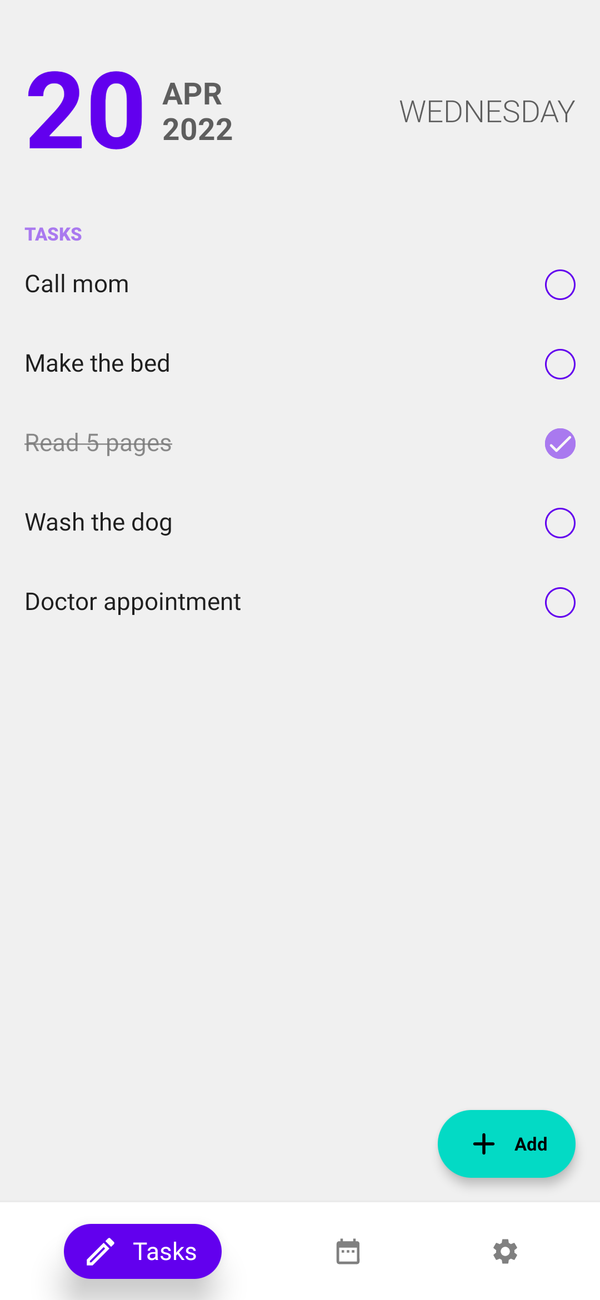
Task: Open the settings gear tab
Action: click(x=505, y=1251)
